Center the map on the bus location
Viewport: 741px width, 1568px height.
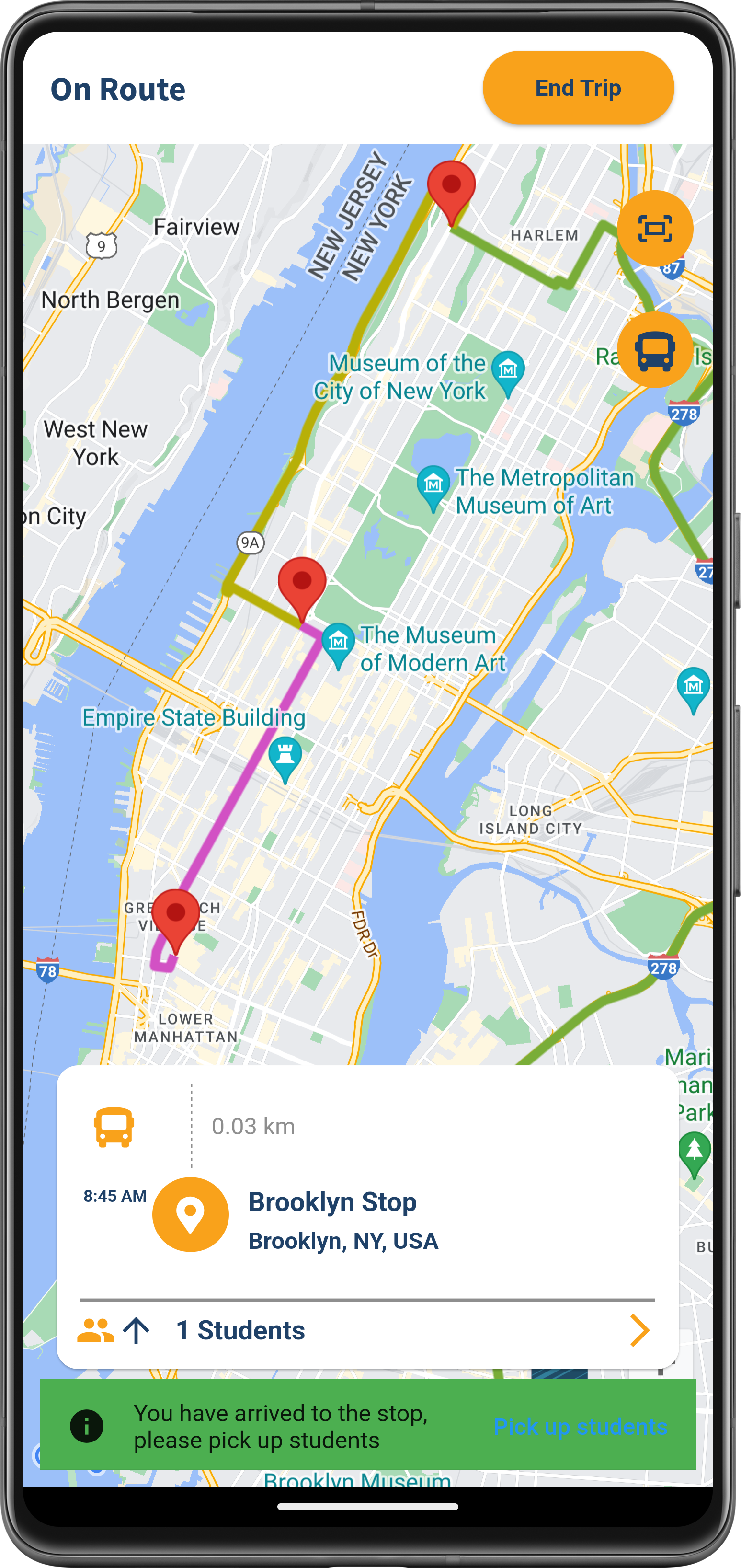pyautogui.click(x=655, y=350)
